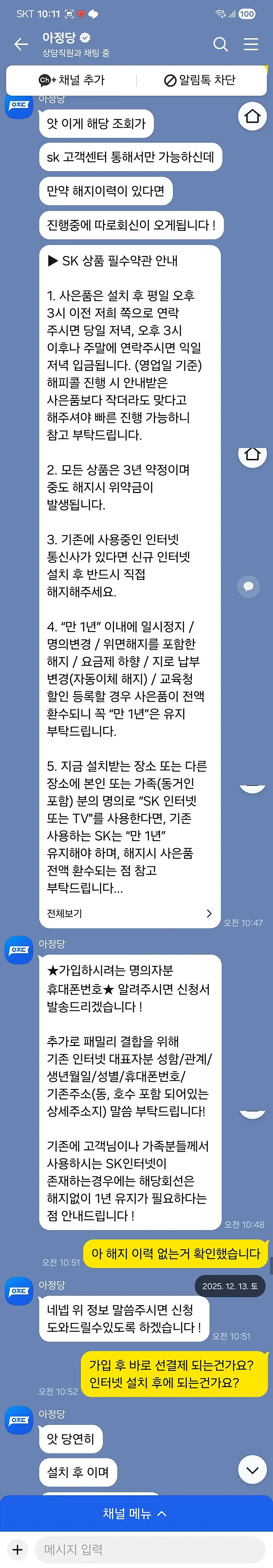Search within this chat
The image size is (273, 1568).
pos(220,44)
